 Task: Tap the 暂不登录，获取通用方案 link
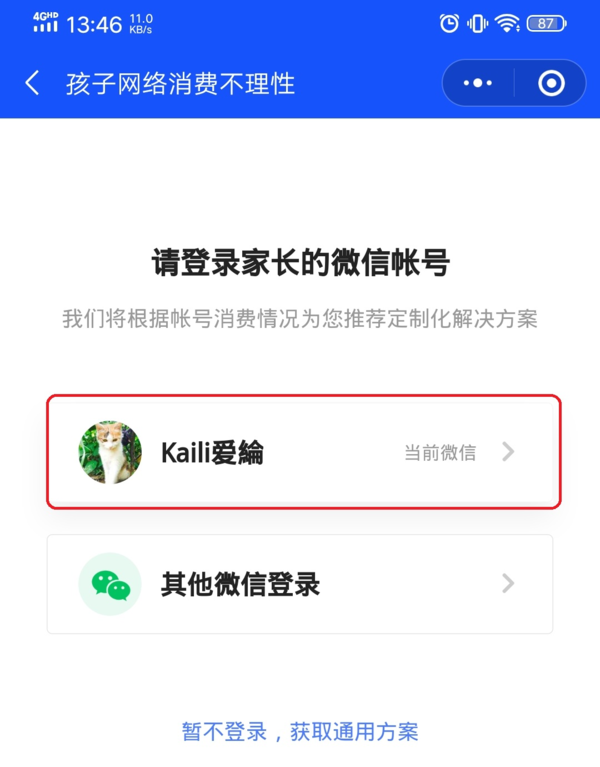300,731
